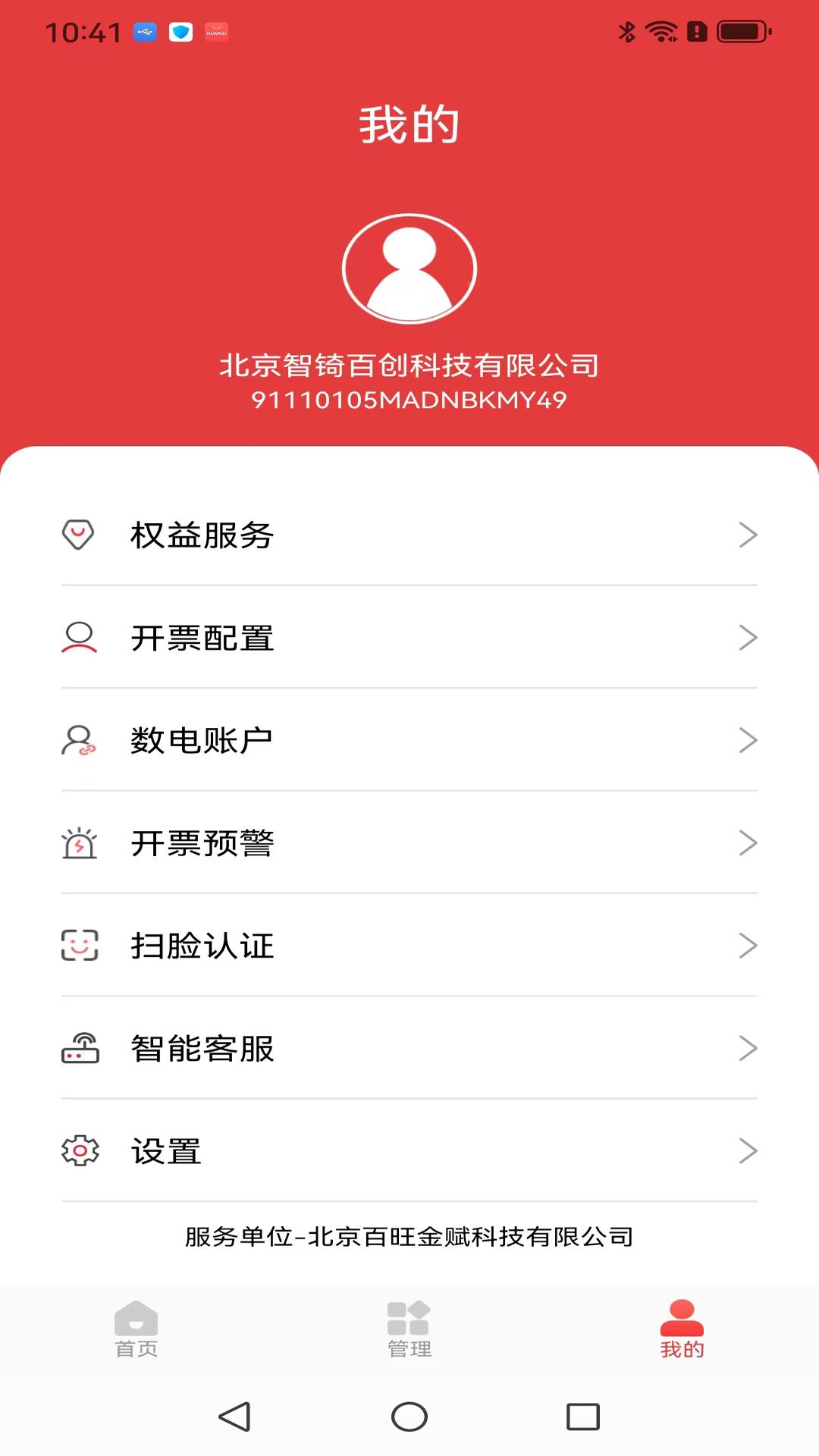819x1456 pixels.
Task: Select the 我的 tab
Action: [x=682, y=1329]
